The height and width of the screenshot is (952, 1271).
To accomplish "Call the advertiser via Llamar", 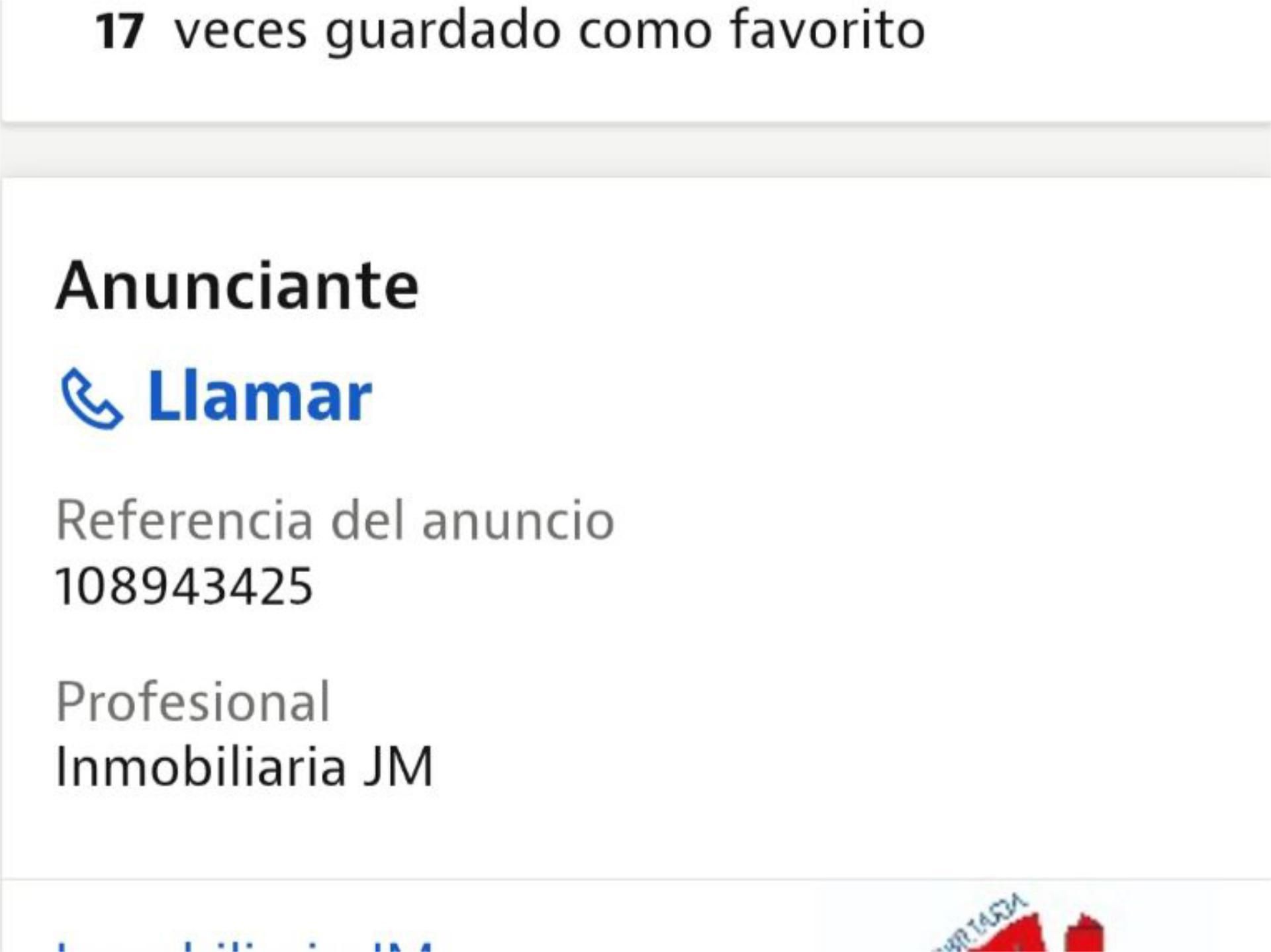I will coord(216,397).
